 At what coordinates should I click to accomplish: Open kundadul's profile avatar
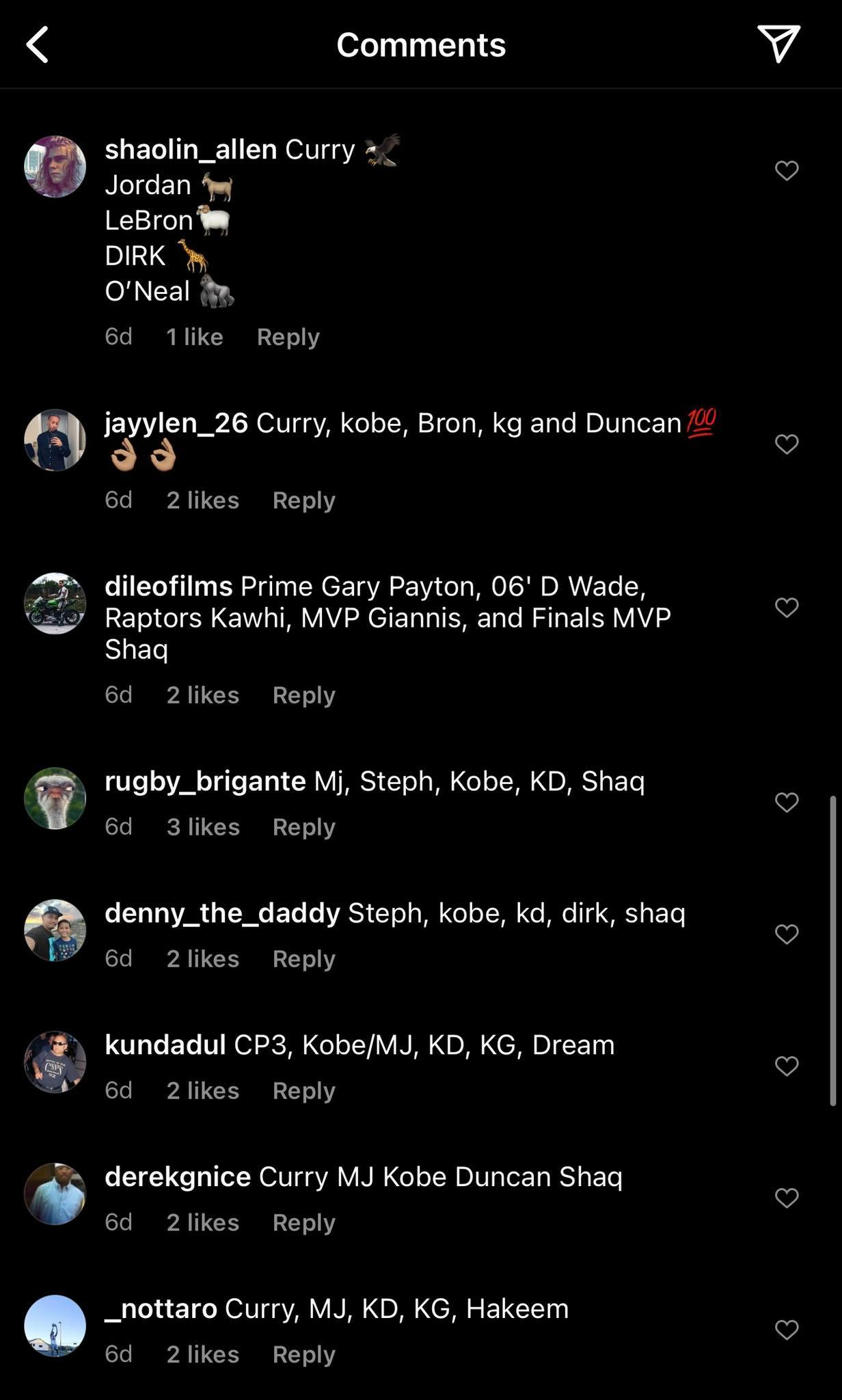tap(55, 1062)
